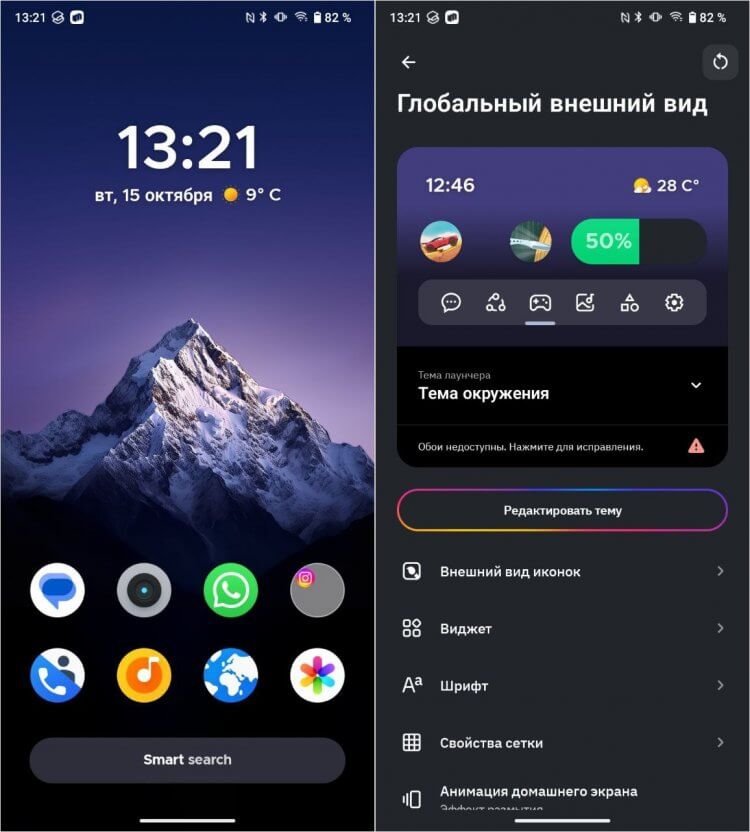Image resolution: width=750 pixels, height=832 pixels.
Task: Tap the Обои недоступны warning to fix wallpaper
Action: (561, 446)
